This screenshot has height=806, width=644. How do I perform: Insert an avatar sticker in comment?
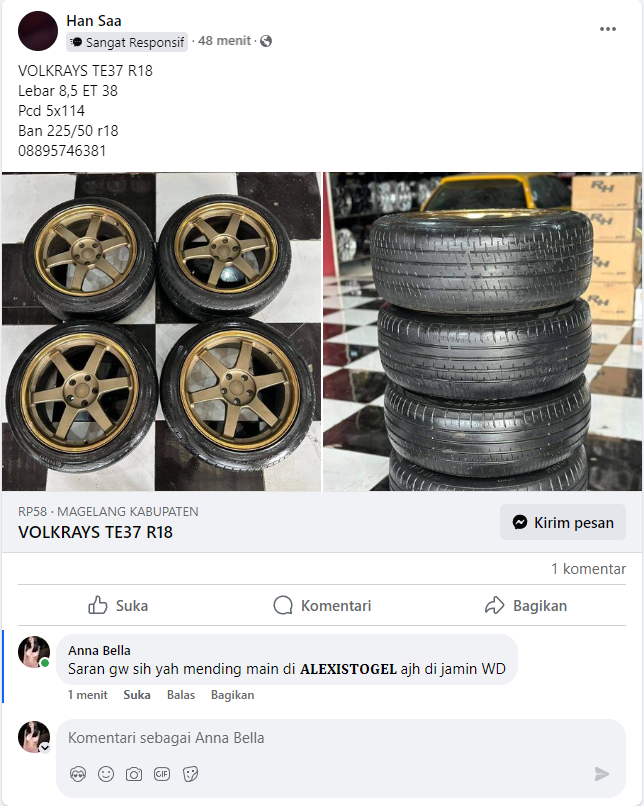pyautogui.click(x=78, y=774)
